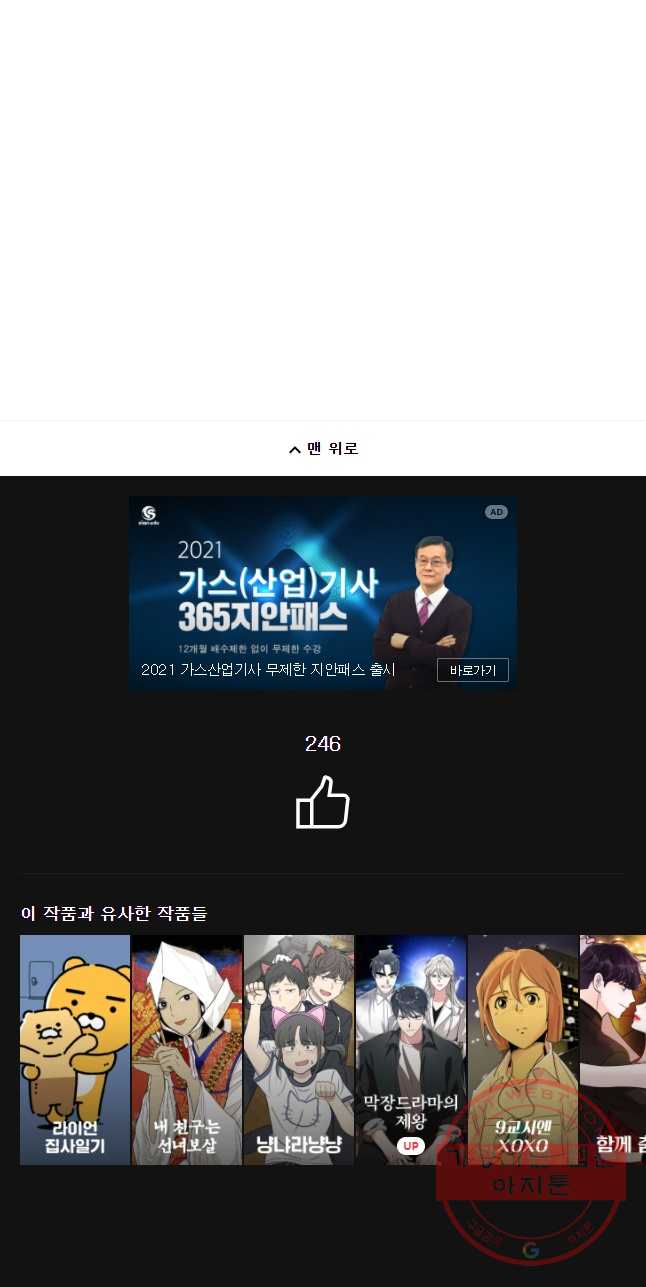Viewport: 646px width, 1287px height.
Task: Like this episode with the thumbs-up icon
Action: (x=323, y=802)
